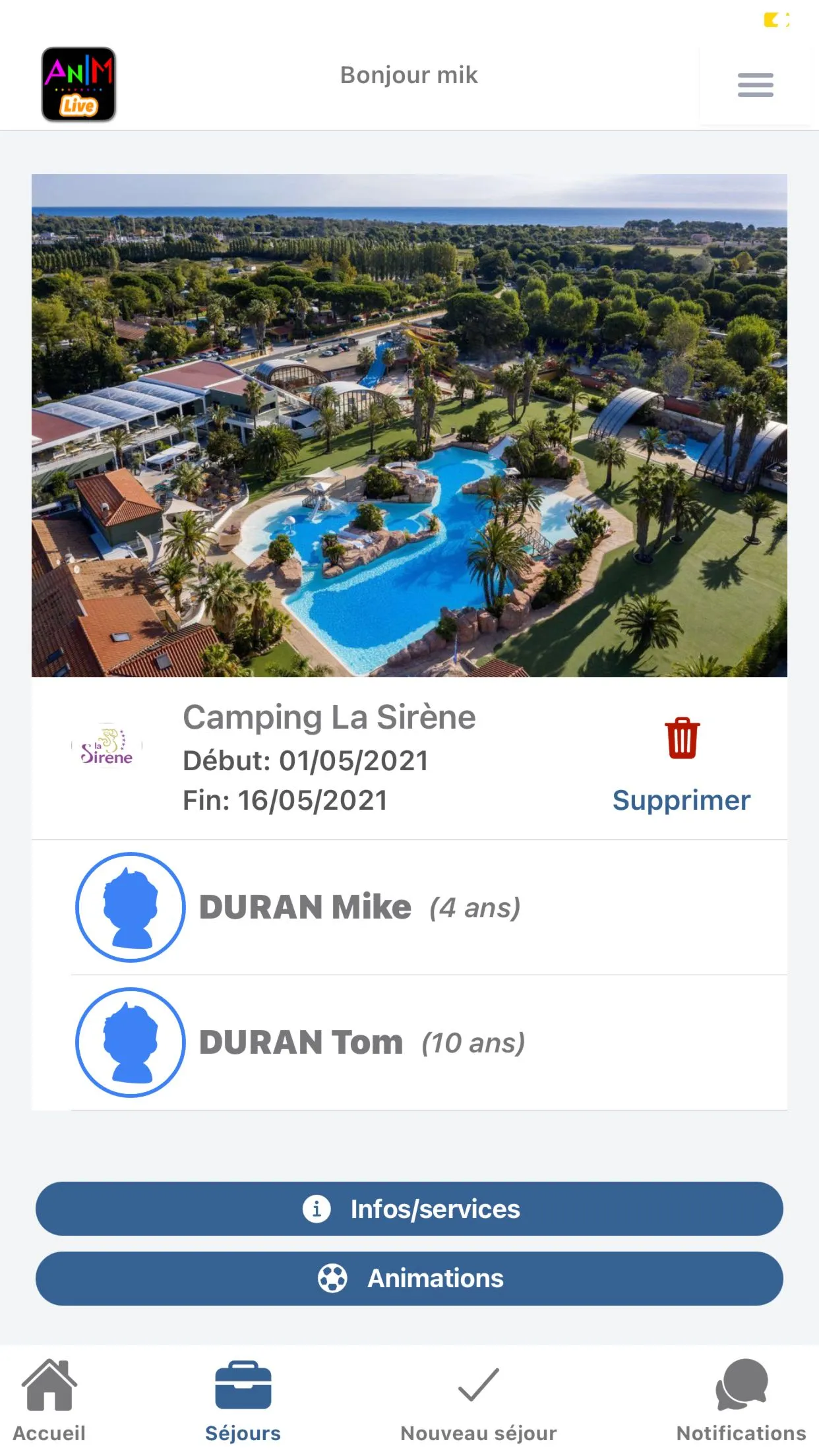Open the hamburger menu
The width and height of the screenshot is (819, 1456).
(755, 85)
